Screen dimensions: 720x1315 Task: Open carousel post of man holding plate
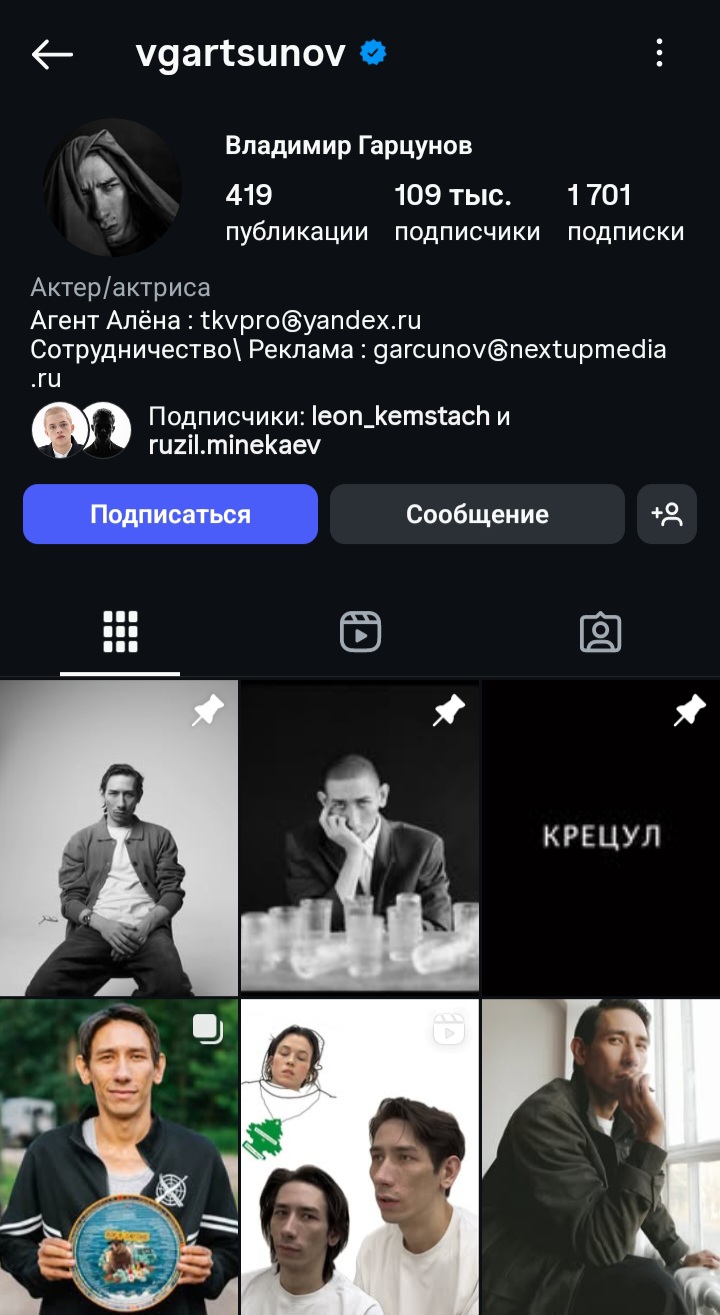pos(119,1157)
